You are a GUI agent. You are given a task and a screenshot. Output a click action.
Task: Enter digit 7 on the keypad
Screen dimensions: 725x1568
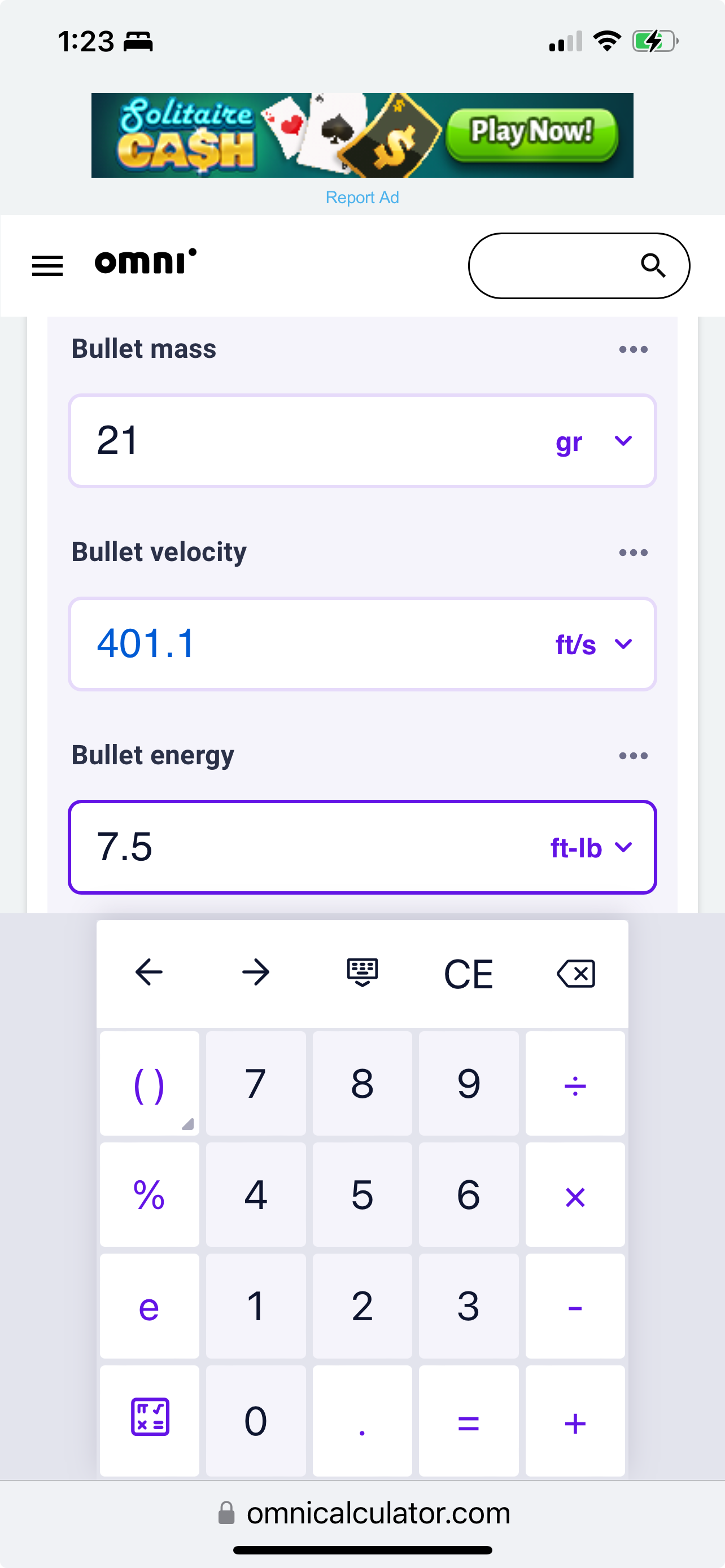tap(256, 1084)
